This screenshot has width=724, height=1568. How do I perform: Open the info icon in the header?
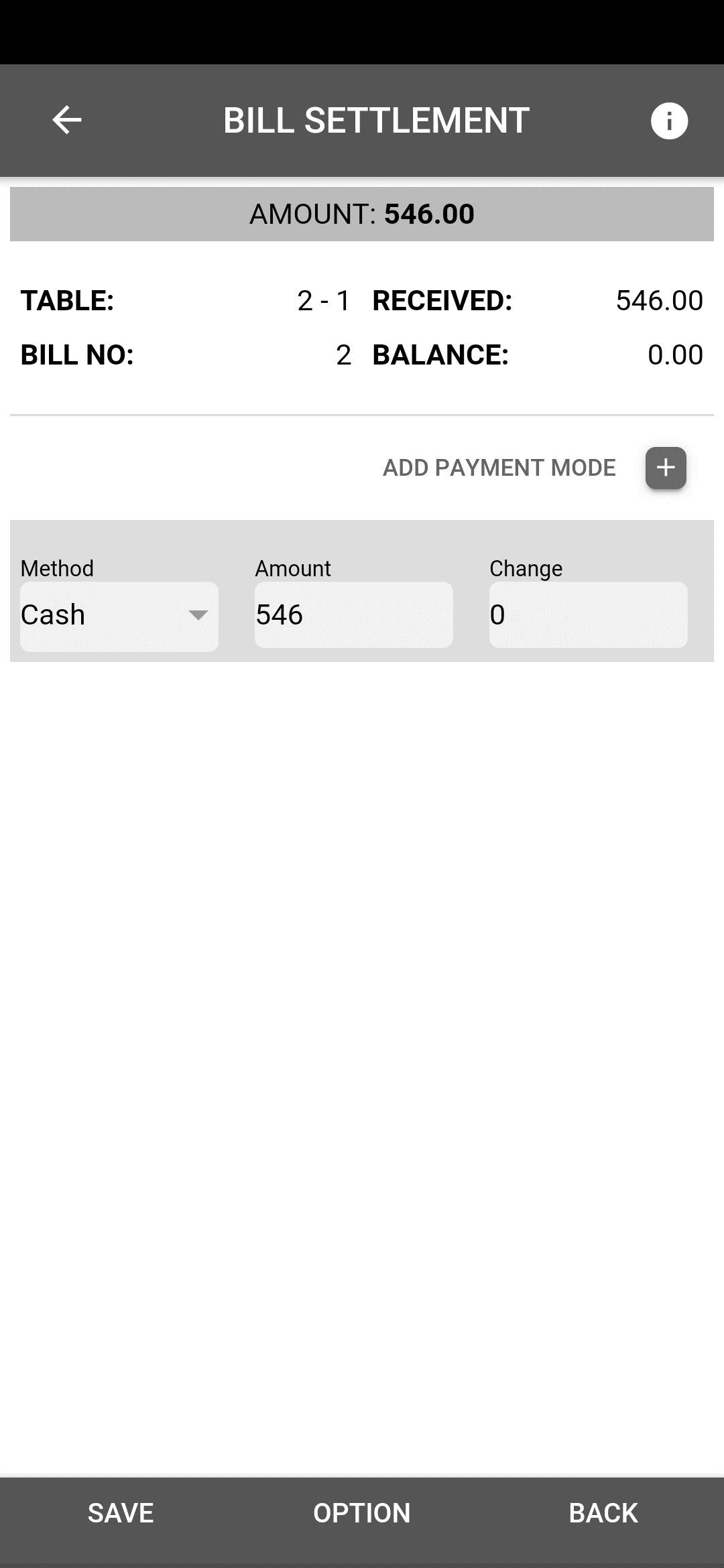[x=669, y=121]
